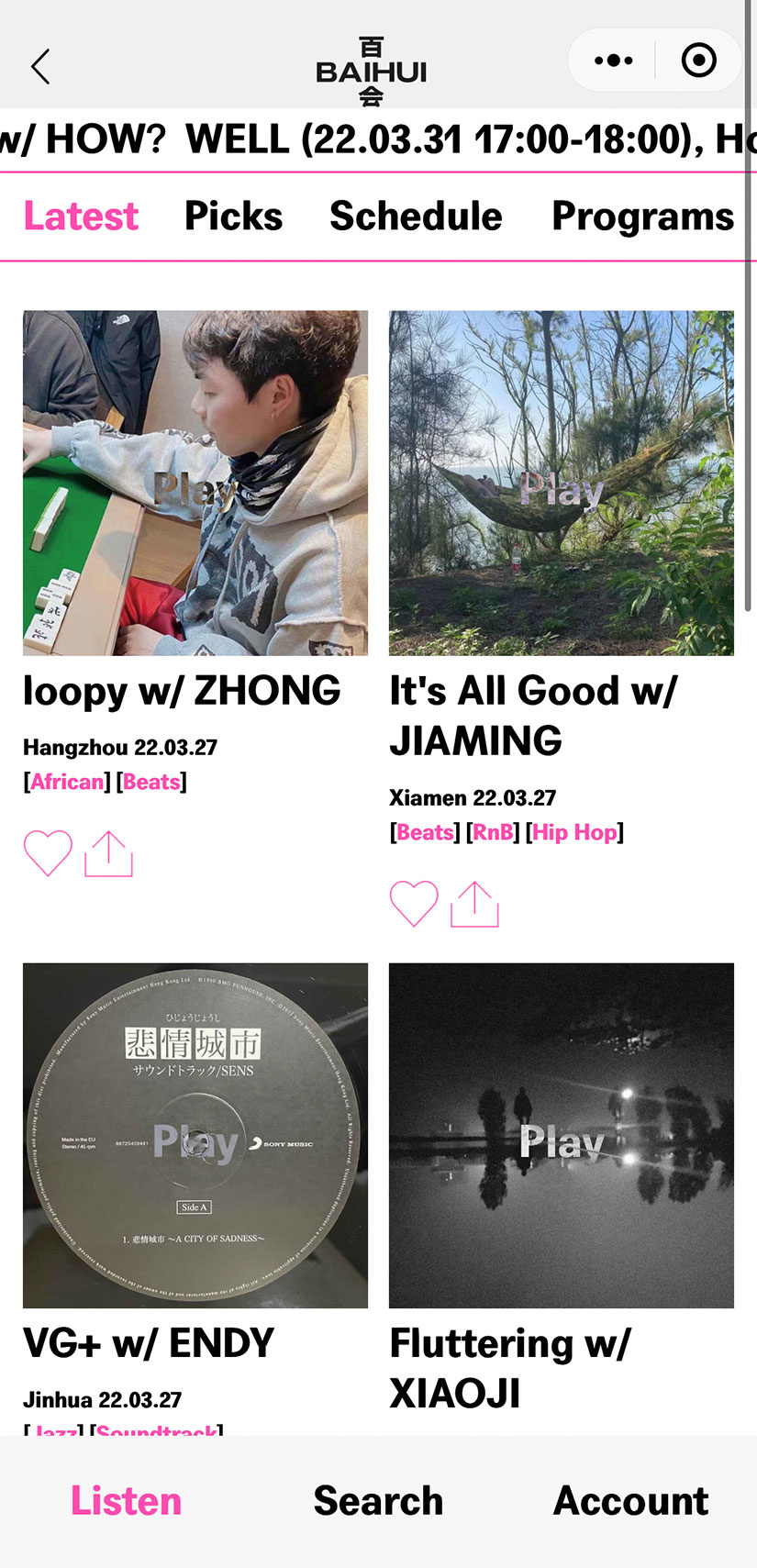The width and height of the screenshot is (757, 1568).
Task: Switch to the Picks tab
Action: [x=233, y=217]
